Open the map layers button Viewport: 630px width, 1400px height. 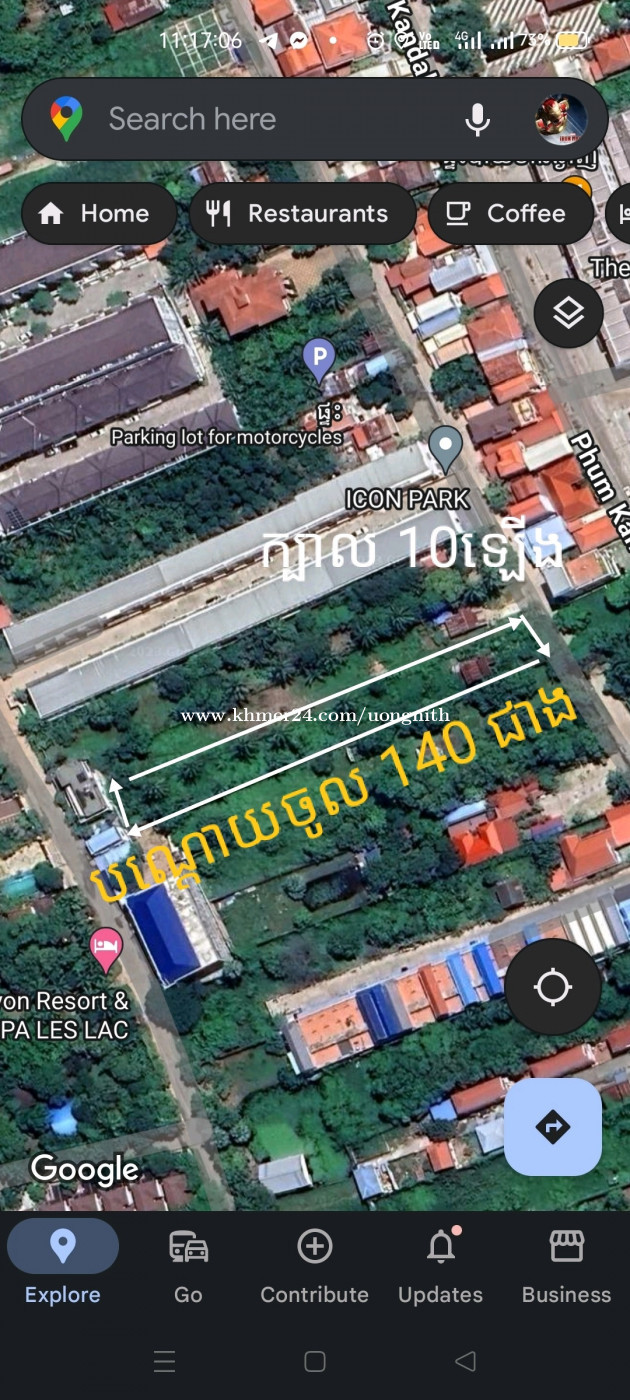568,314
